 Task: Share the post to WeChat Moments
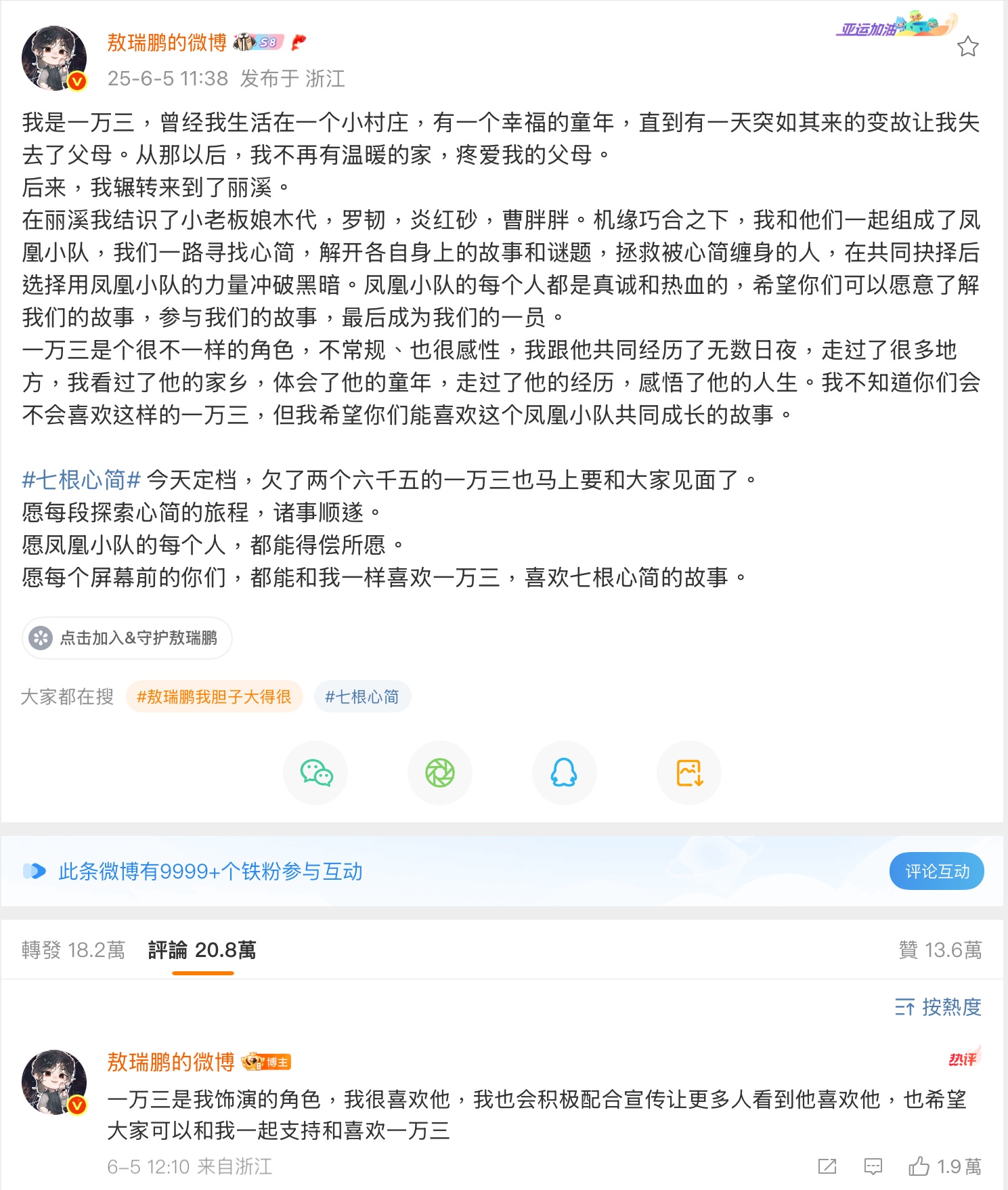click(440, 773)
